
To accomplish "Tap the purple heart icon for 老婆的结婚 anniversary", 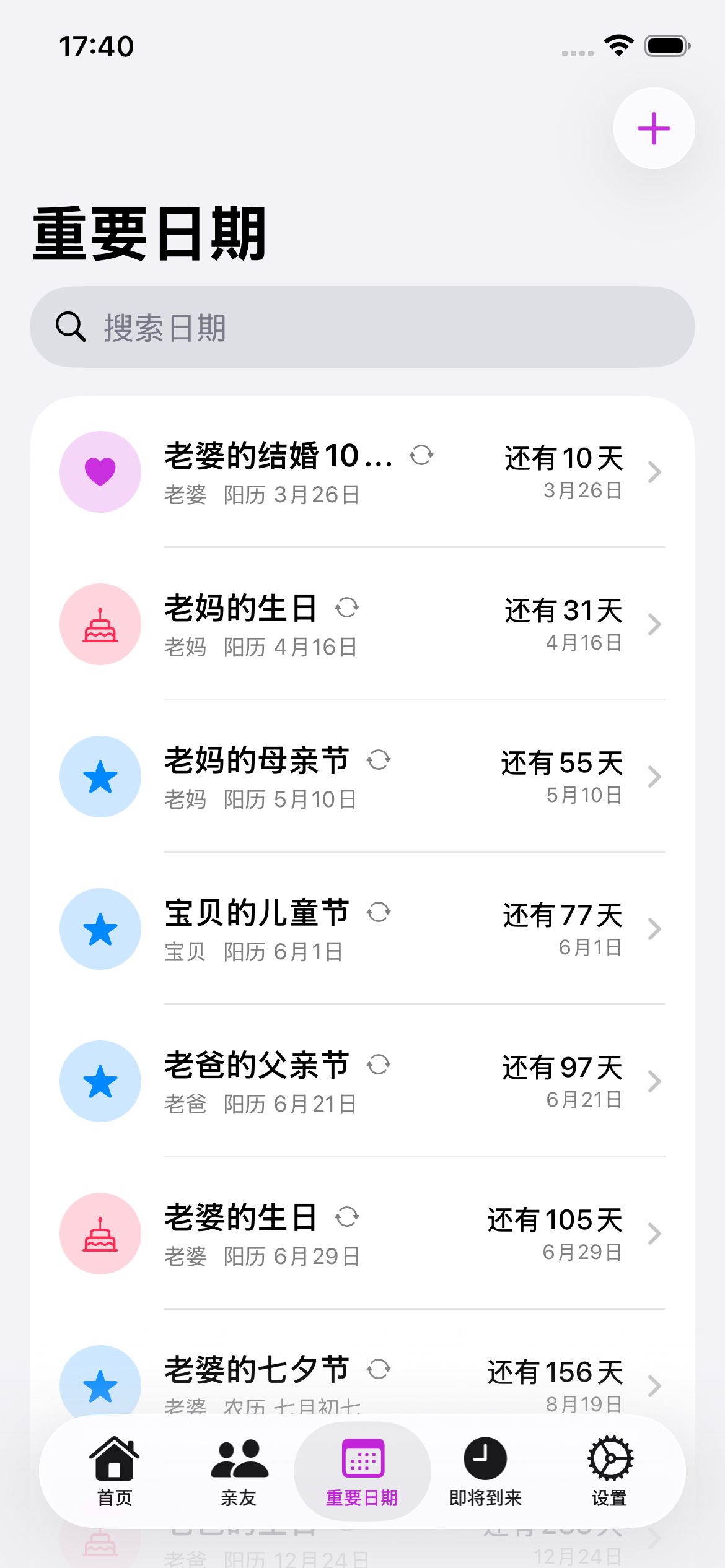I will point(100,471).
